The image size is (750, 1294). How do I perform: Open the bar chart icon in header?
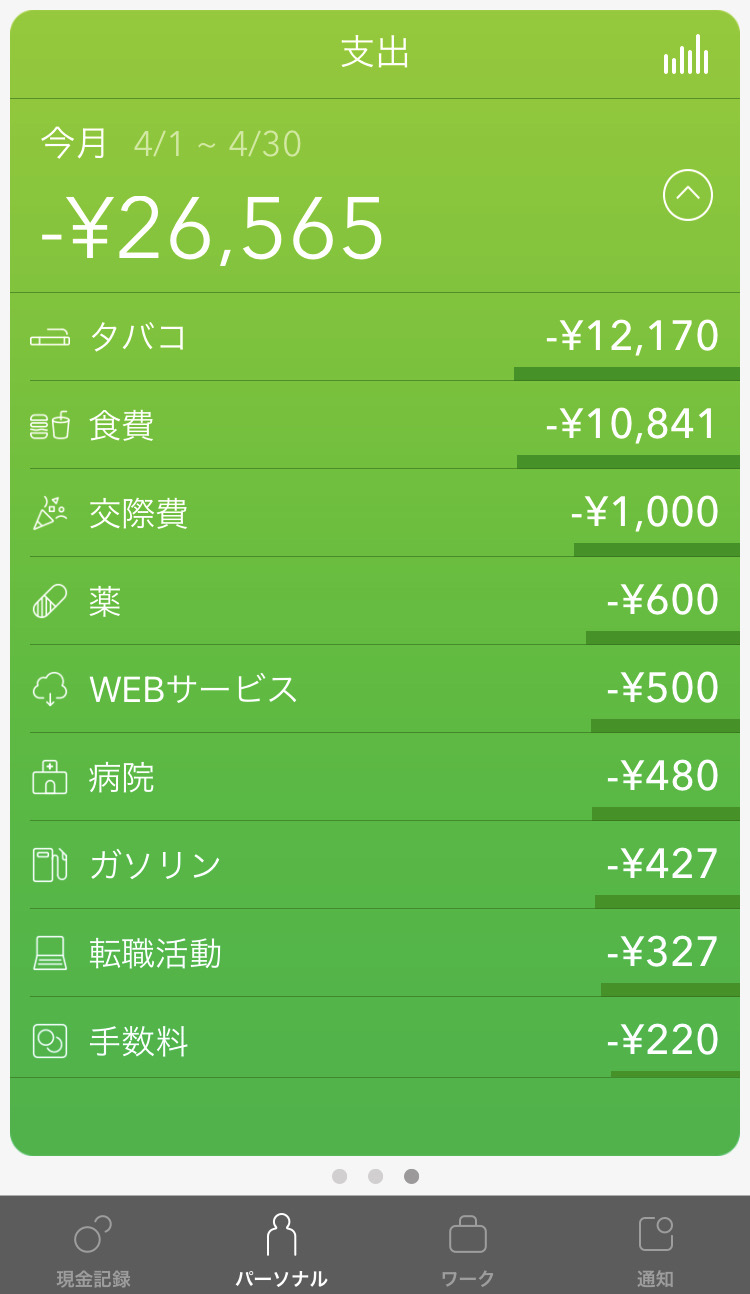point(686,55)
